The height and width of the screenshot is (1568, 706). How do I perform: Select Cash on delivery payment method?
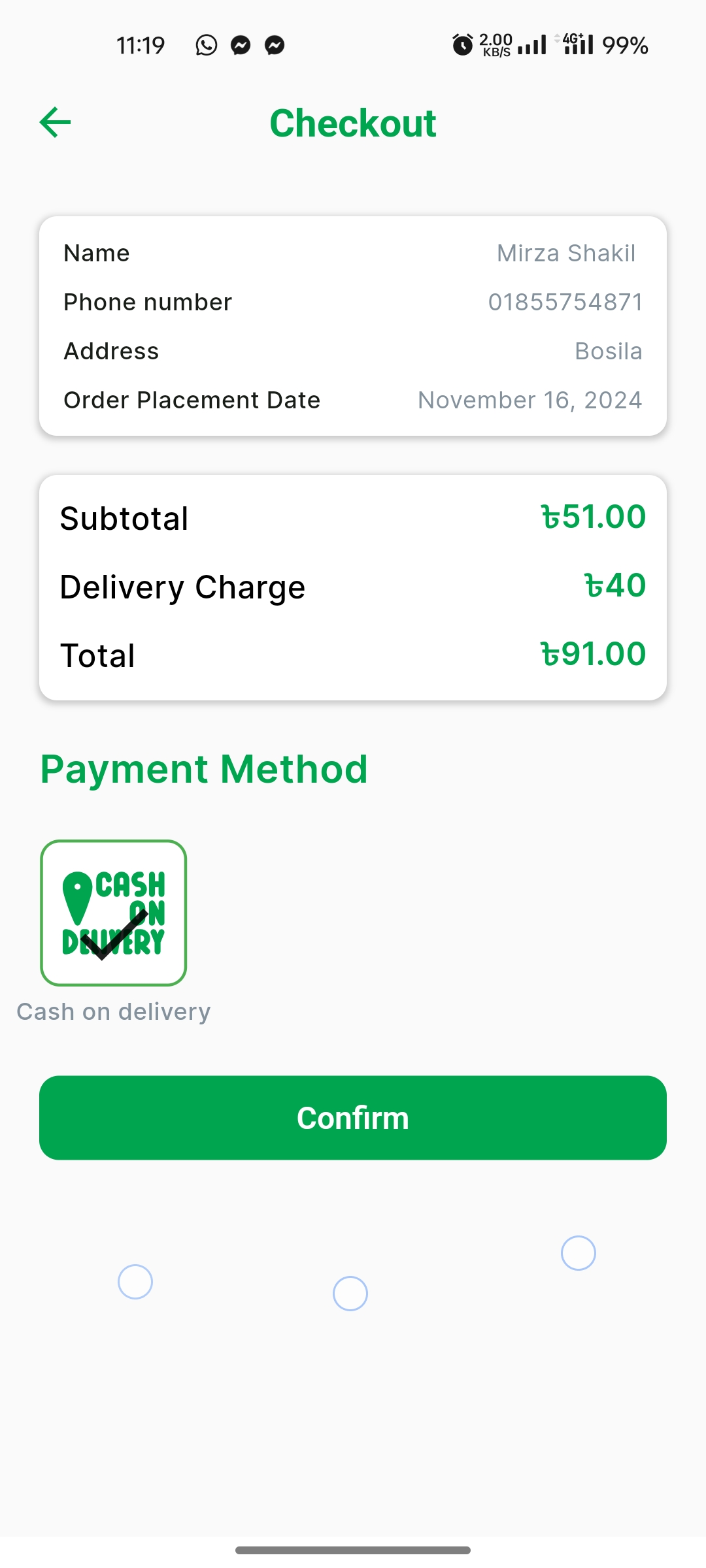point(114,913)
